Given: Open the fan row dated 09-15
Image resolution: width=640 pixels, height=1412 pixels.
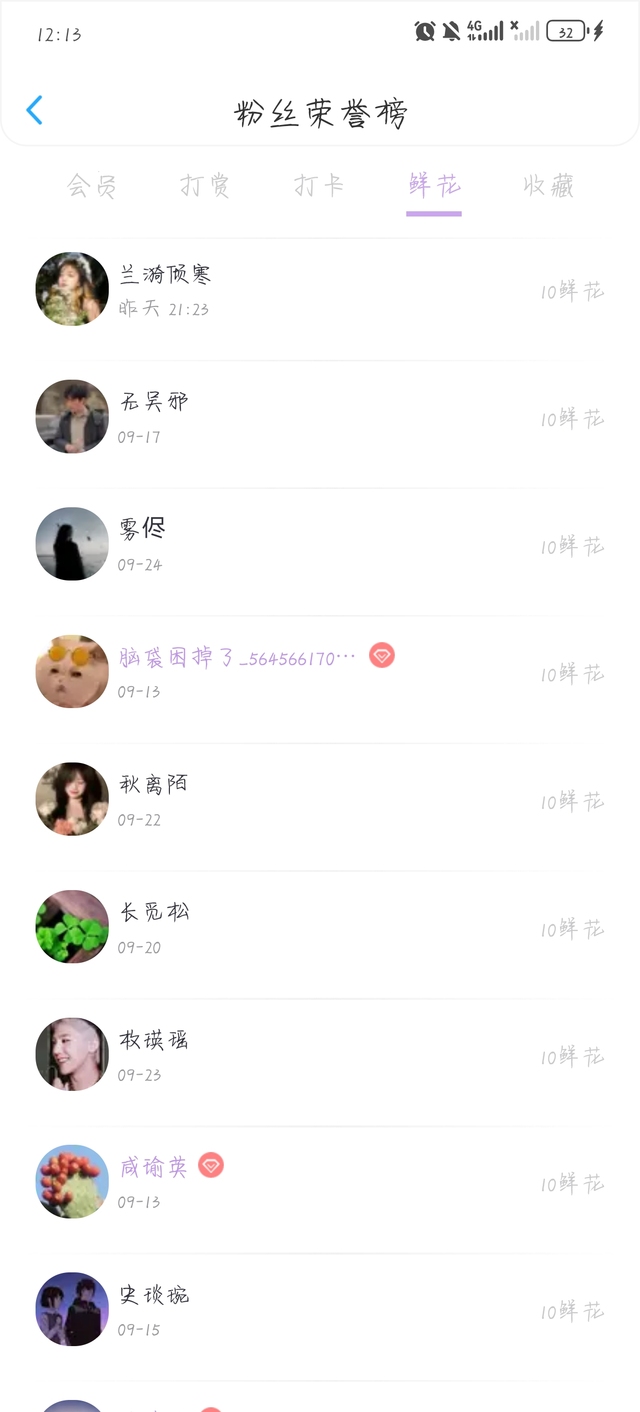Looking at the screenshot, I should tap(320, 1309).
